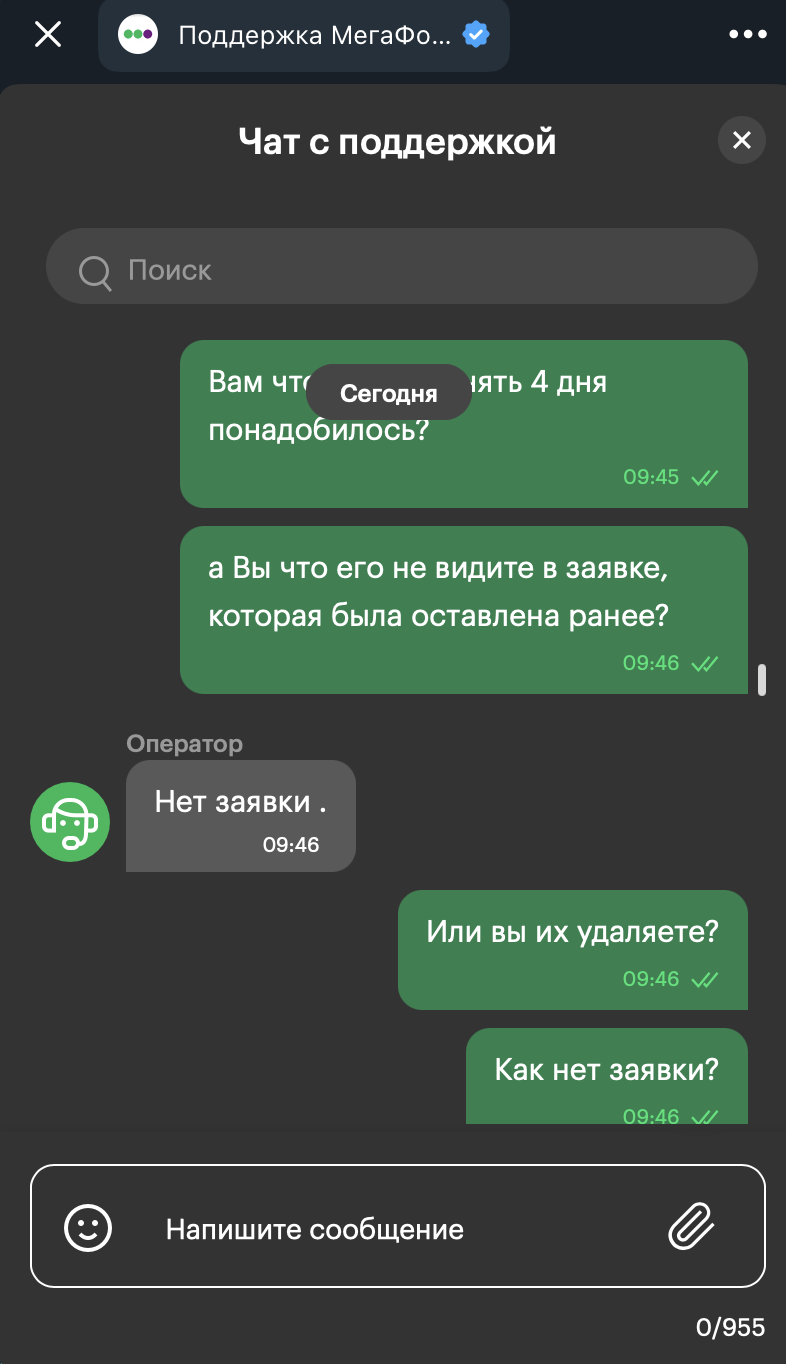Focus the Напишите сообщение input field
Image resolution: width=786 pixels, height=1364 pixels.
(x=398, y=1226)
